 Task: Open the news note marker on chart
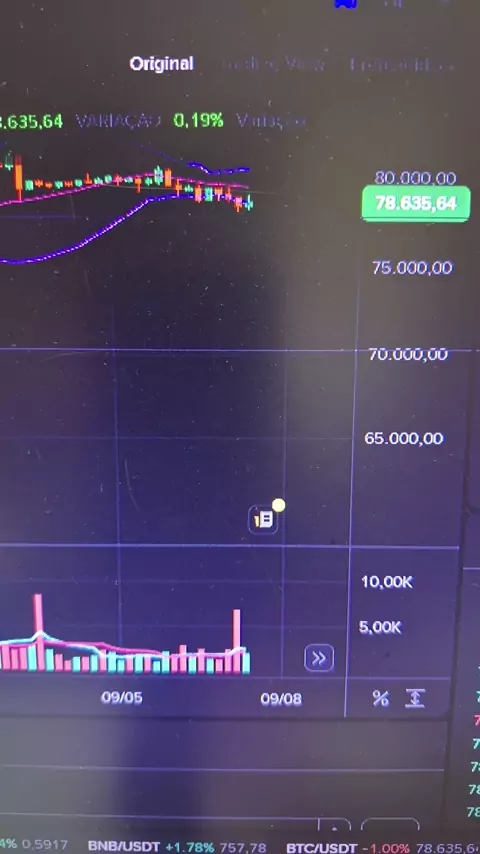(264, 519)
